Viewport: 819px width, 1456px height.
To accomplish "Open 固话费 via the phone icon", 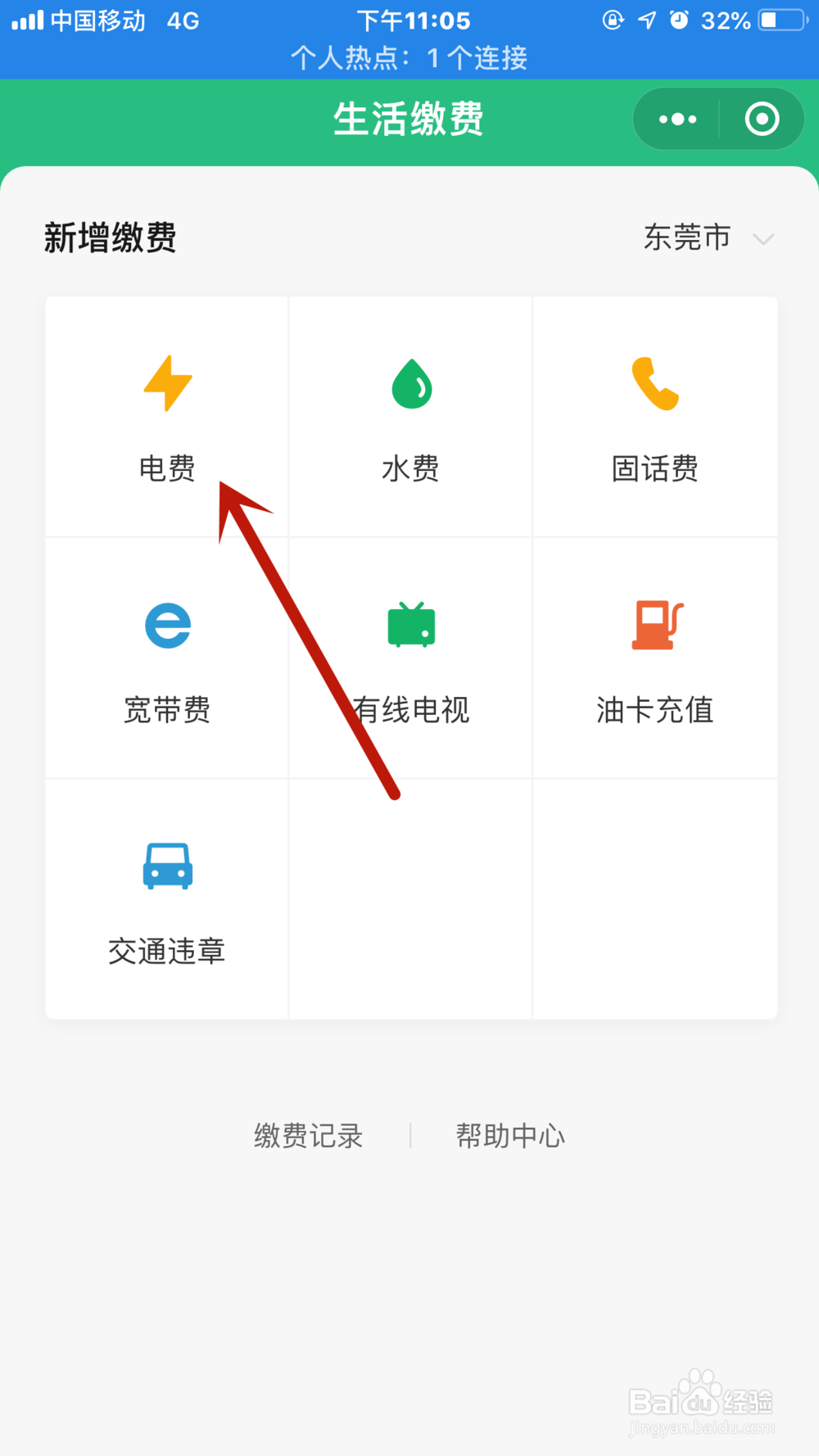I will point(654,383).
